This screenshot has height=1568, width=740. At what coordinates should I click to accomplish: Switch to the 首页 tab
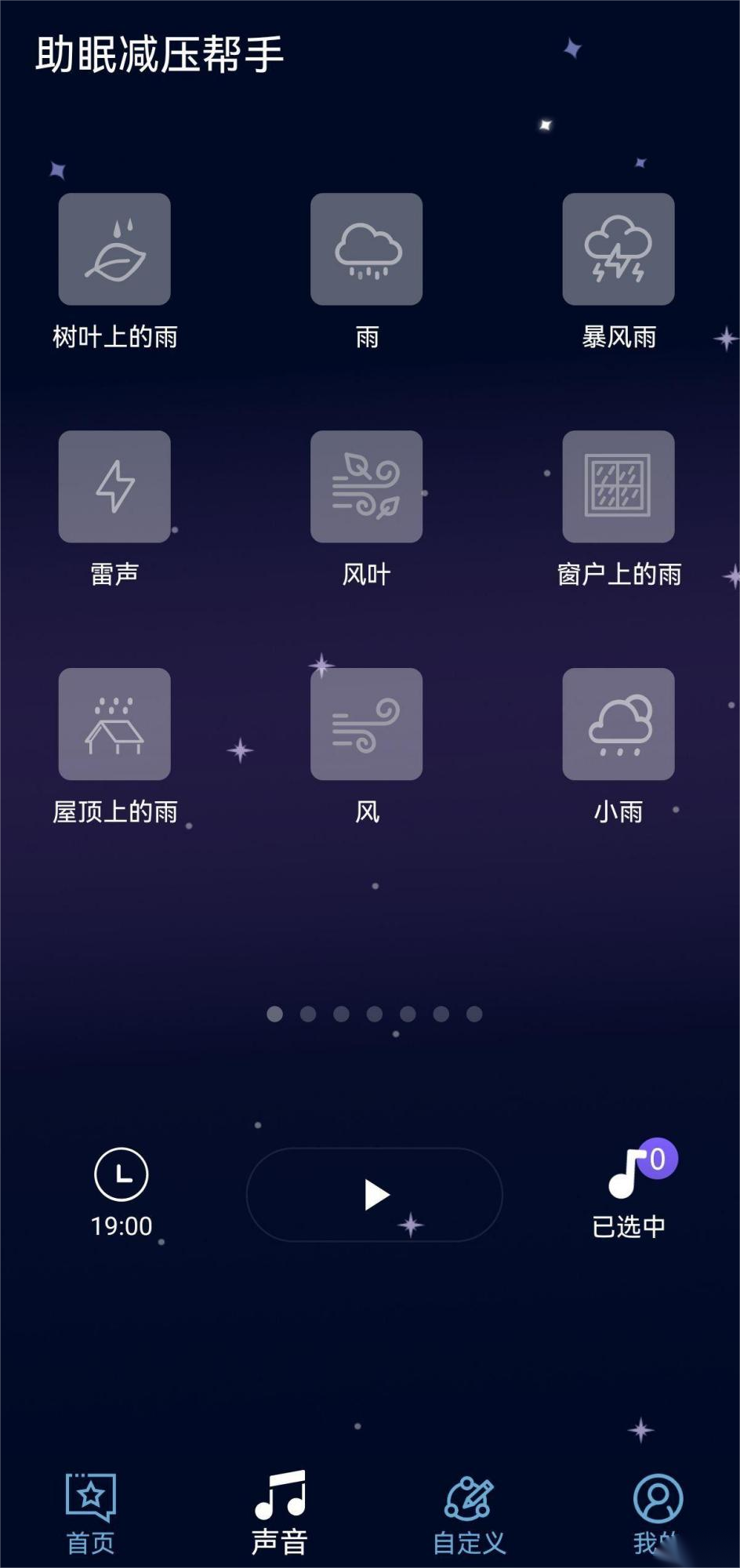pyautogui.click(x=91, y=1514)
